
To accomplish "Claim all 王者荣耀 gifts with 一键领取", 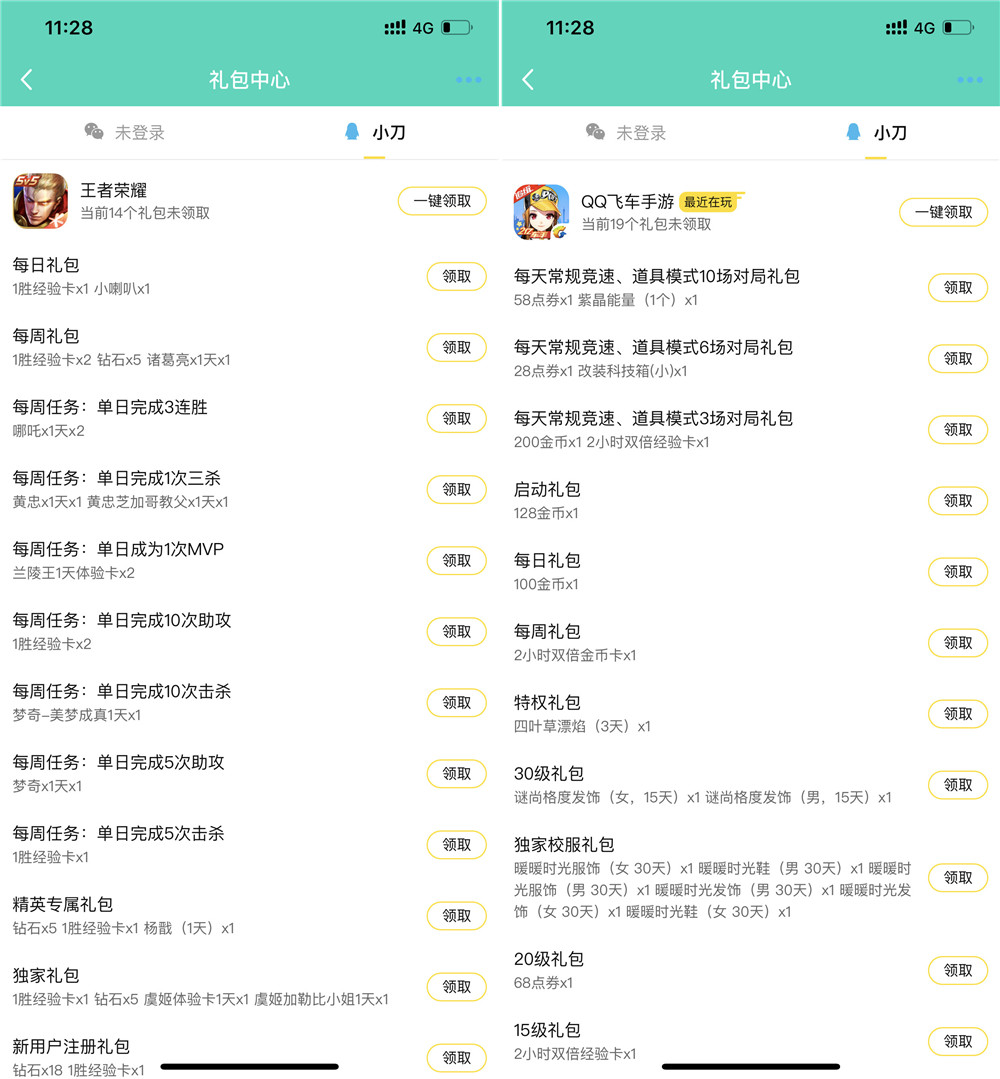I will [x=442, y=201].
